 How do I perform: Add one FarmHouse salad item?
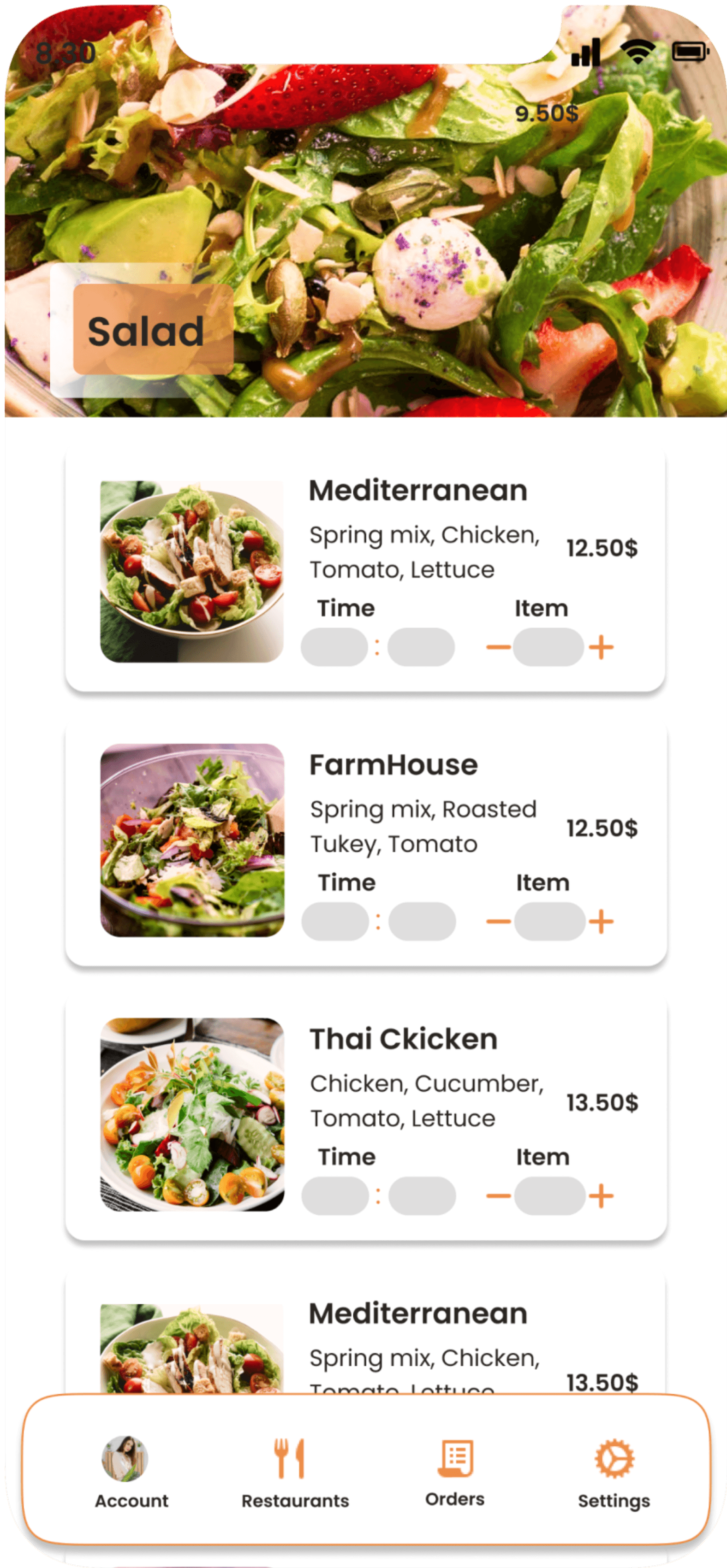601,922
